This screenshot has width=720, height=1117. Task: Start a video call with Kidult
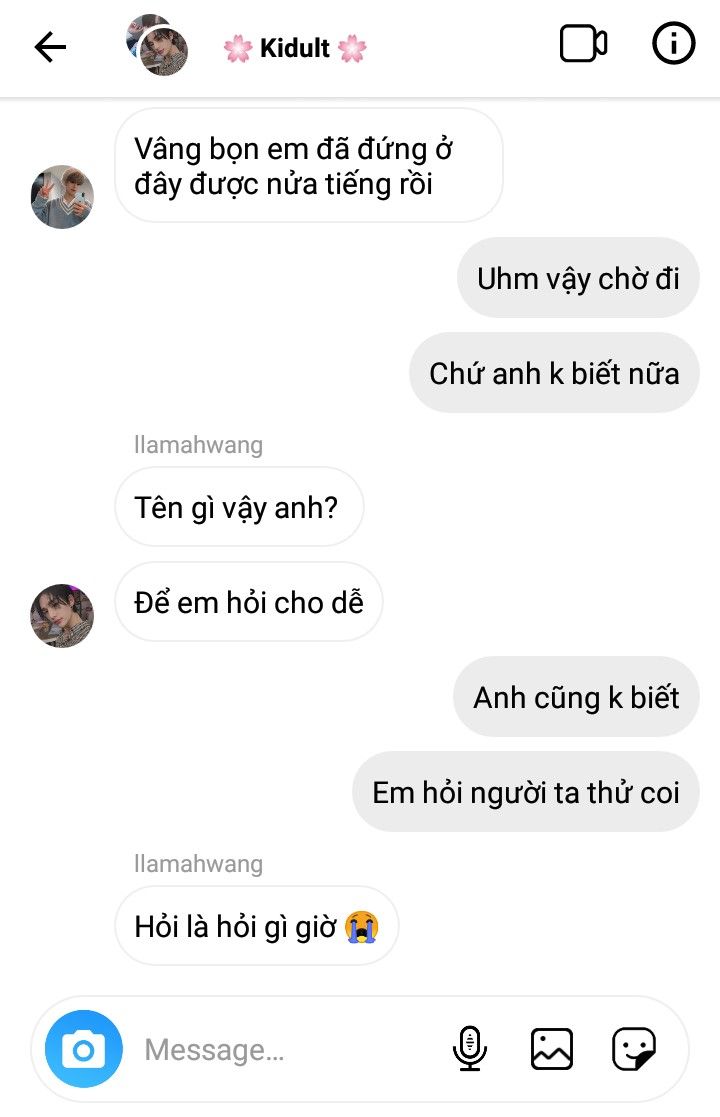583,45
